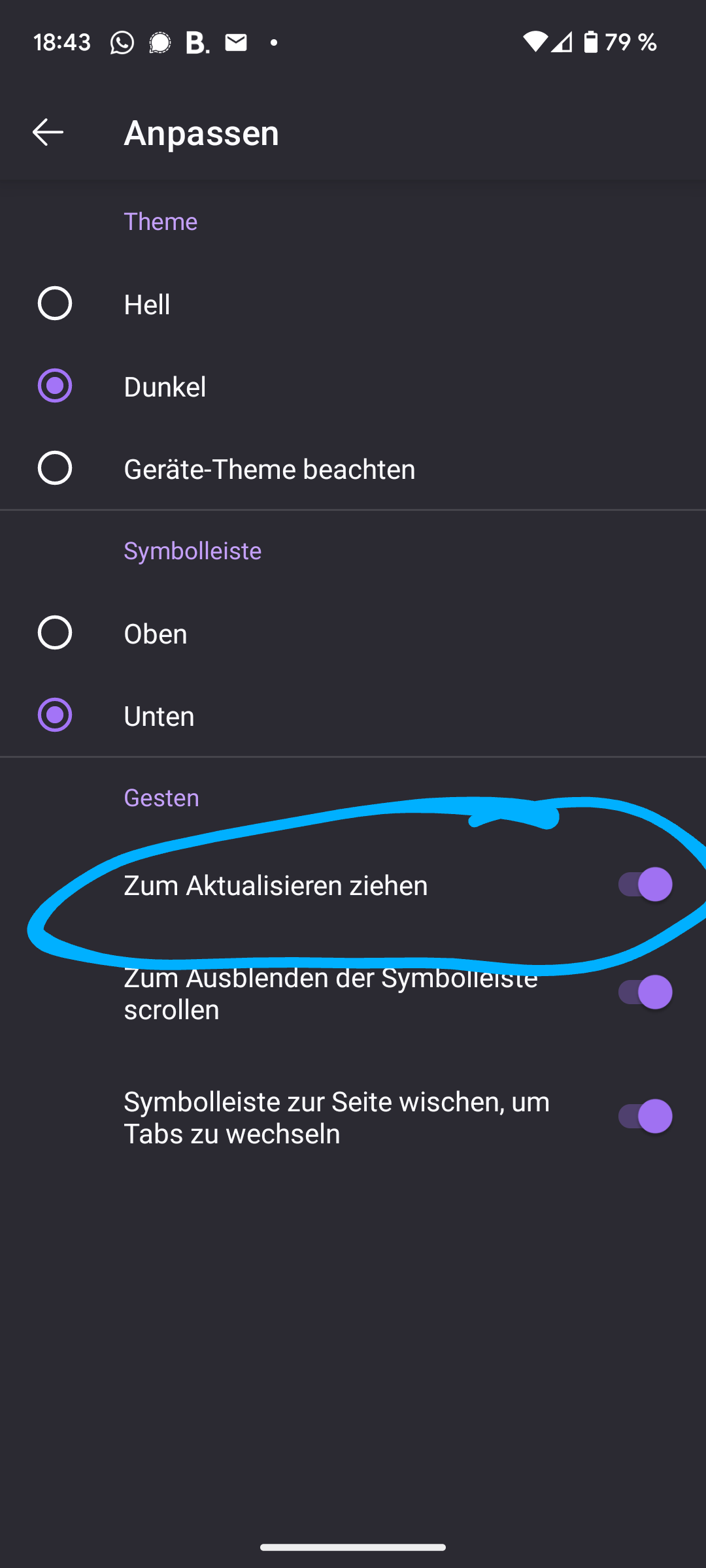Disable Zum Ausblenden der Symbolleiste scrollen

pyautogui.click(x=645, y=992)
